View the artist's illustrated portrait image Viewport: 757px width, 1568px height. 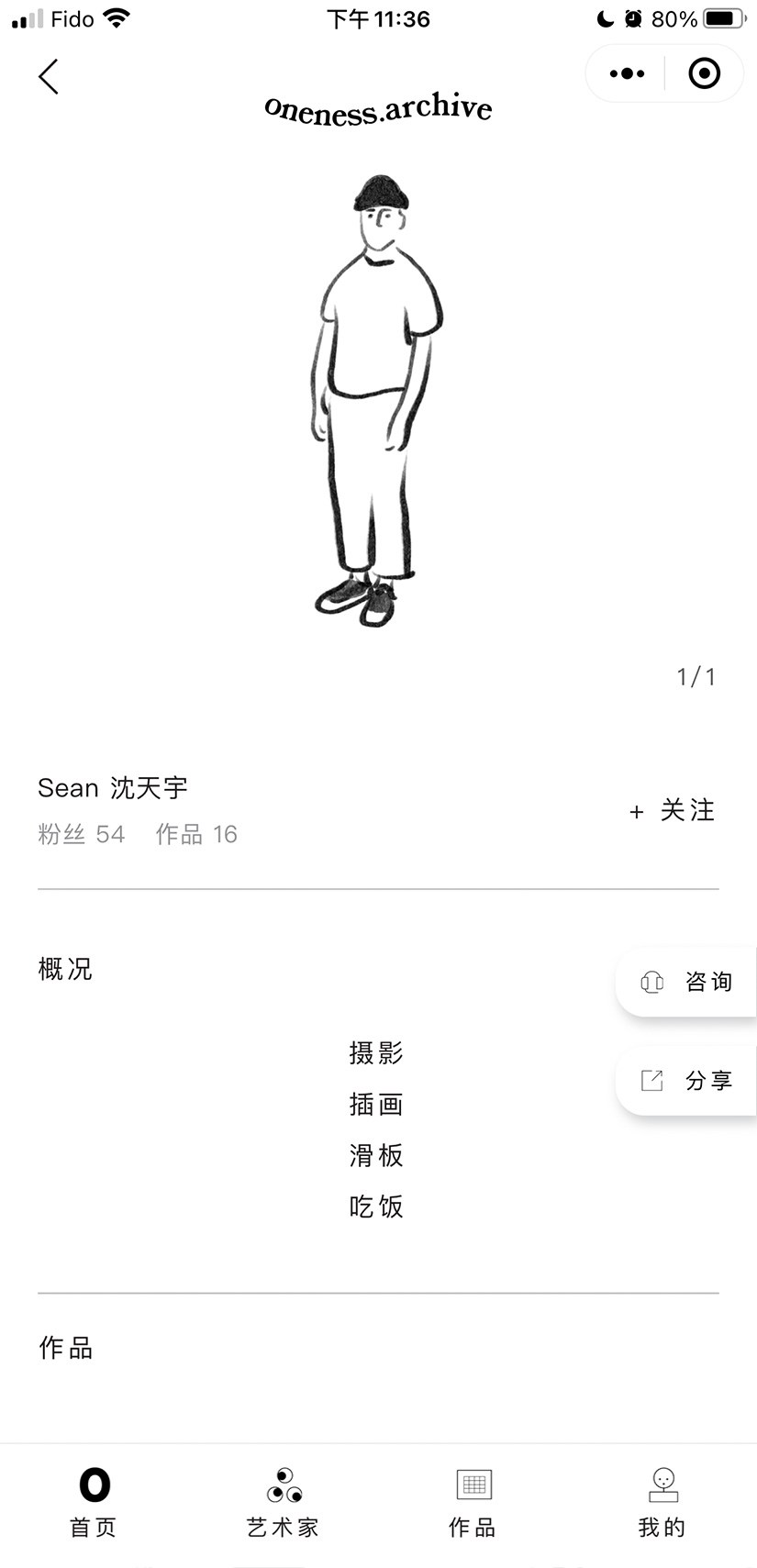(x=377, y=401)
